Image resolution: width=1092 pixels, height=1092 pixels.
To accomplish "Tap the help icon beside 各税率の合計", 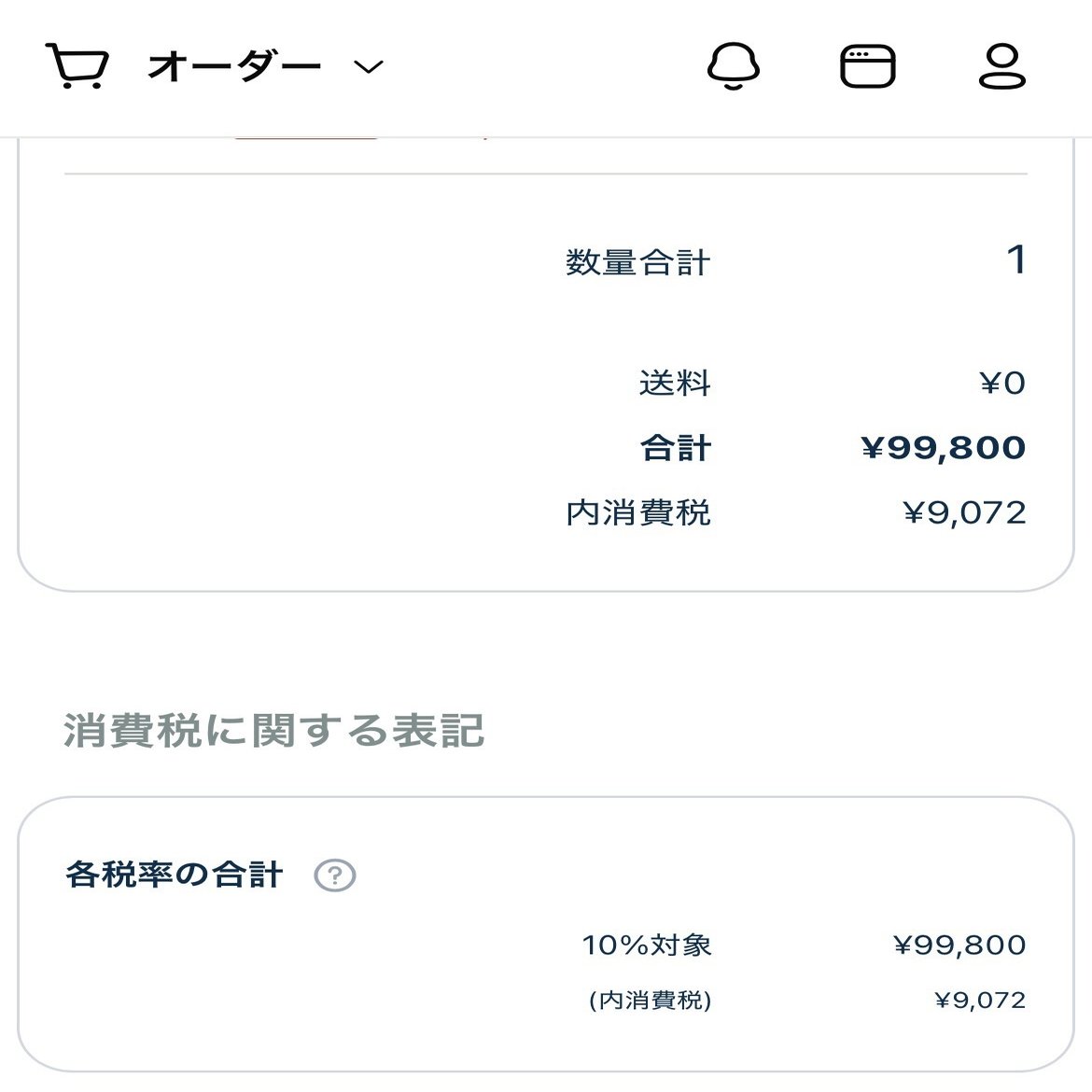I will click(334, 875).
